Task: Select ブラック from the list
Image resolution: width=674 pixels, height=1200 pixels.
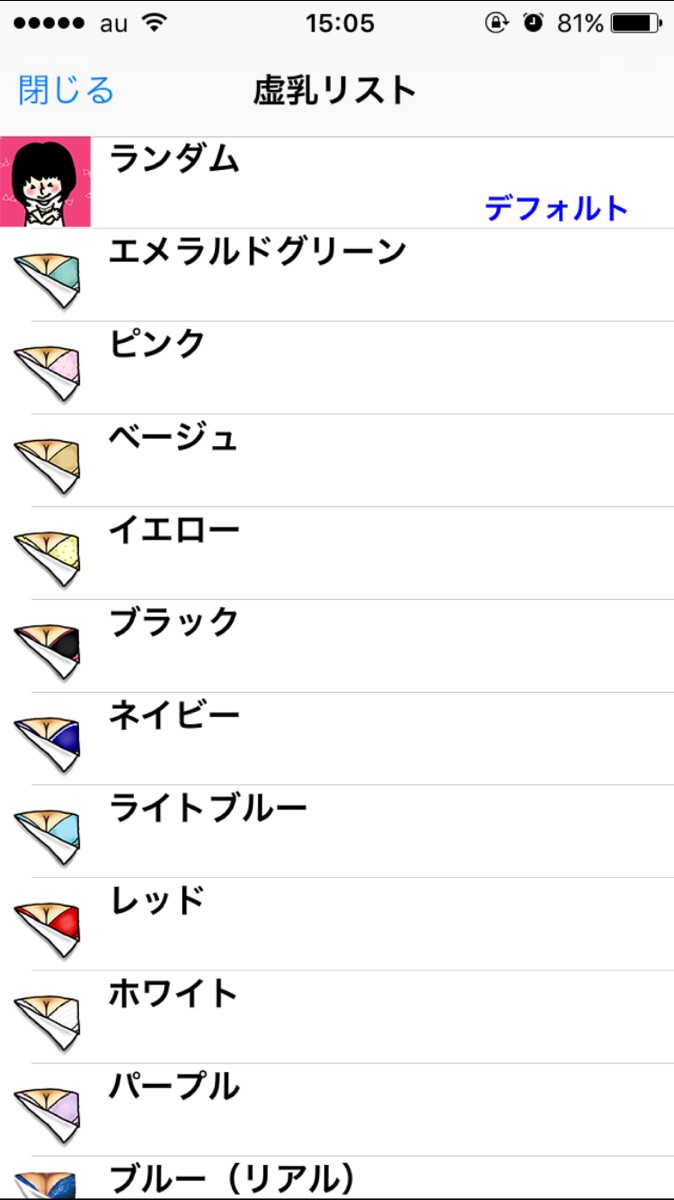Action: tap(337, 646)
